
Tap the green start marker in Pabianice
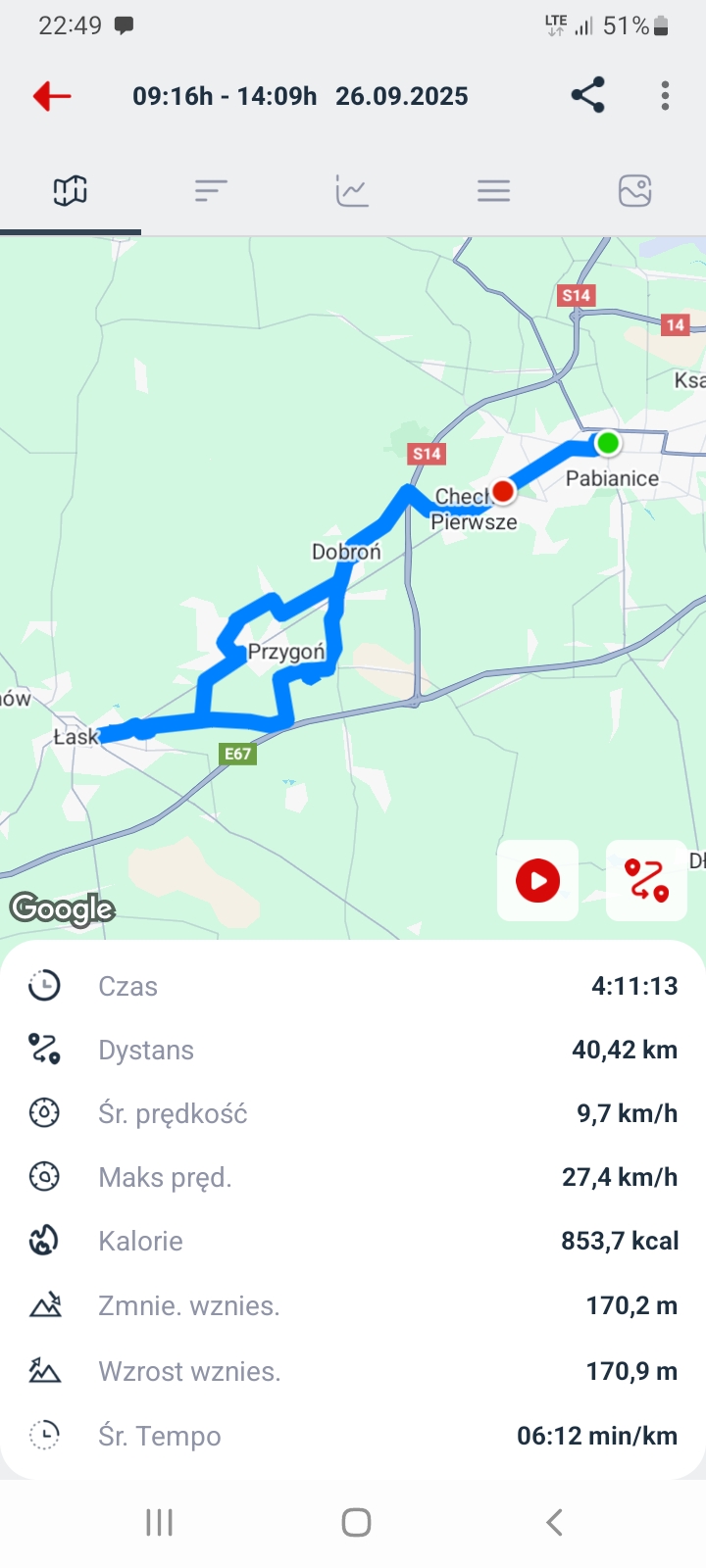[608, 443]
